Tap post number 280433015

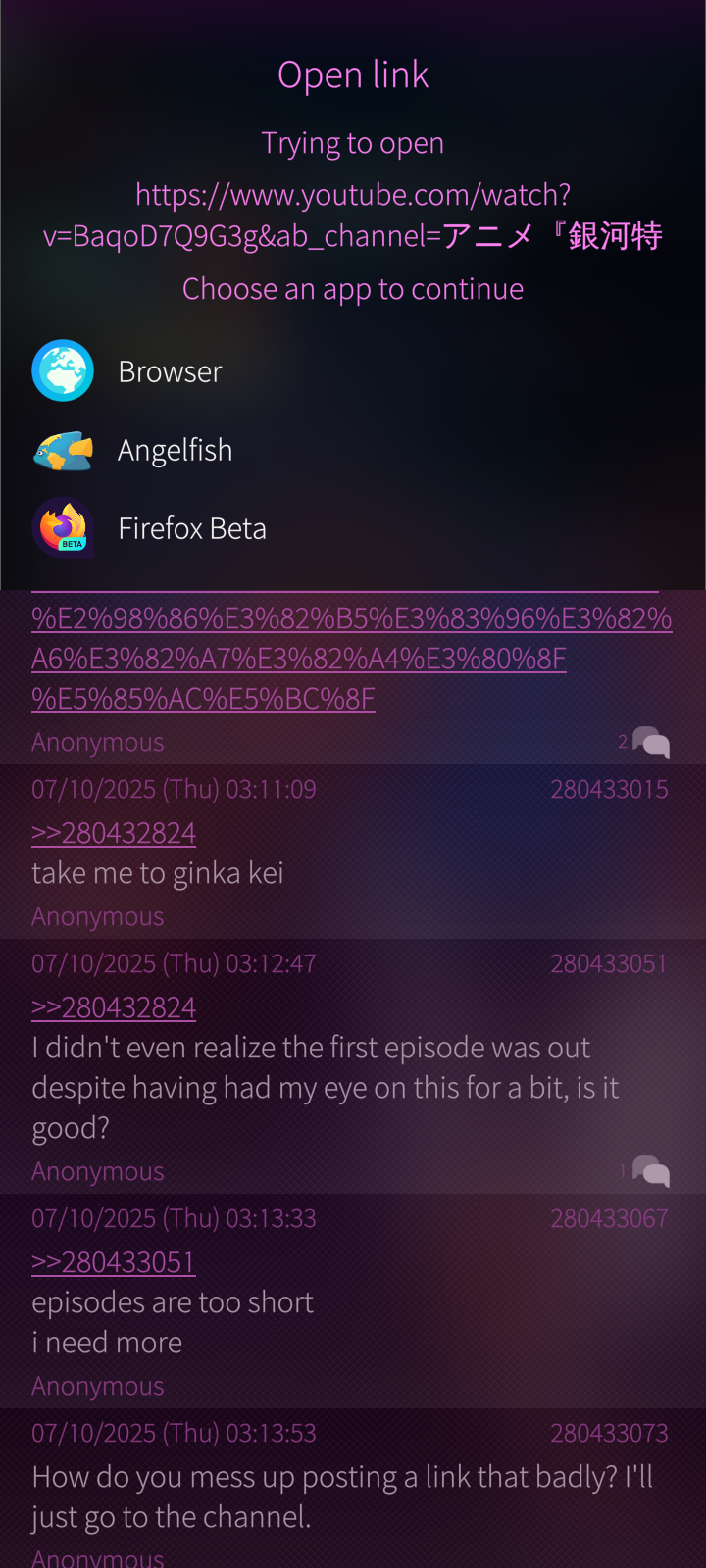[x=609, y=790]
